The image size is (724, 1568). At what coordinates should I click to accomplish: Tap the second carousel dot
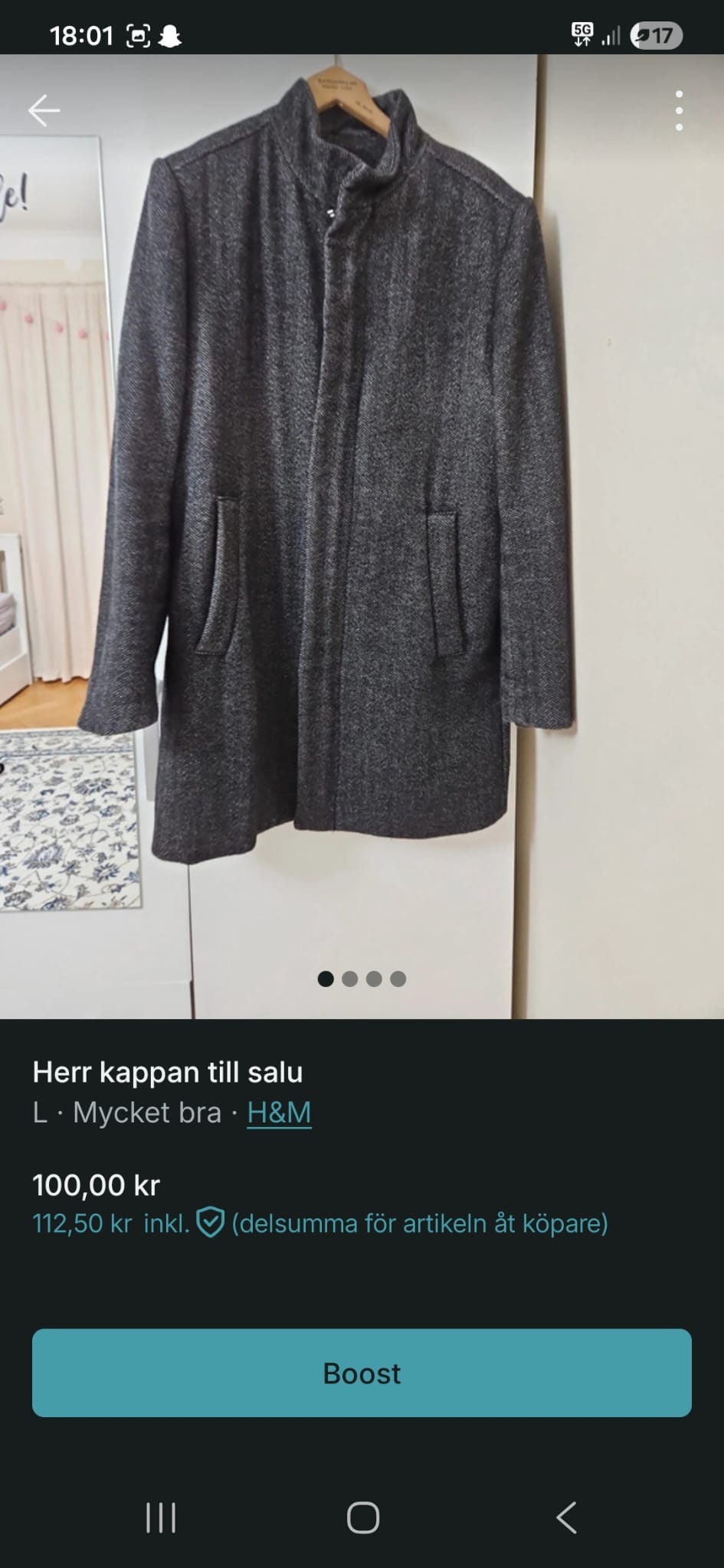(x=350, y=978)
